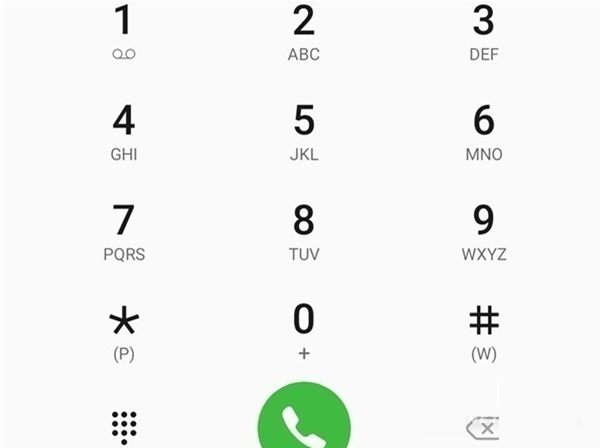Delete the last digit with backspace
This screenshot has width=600, height=448.
482,428
